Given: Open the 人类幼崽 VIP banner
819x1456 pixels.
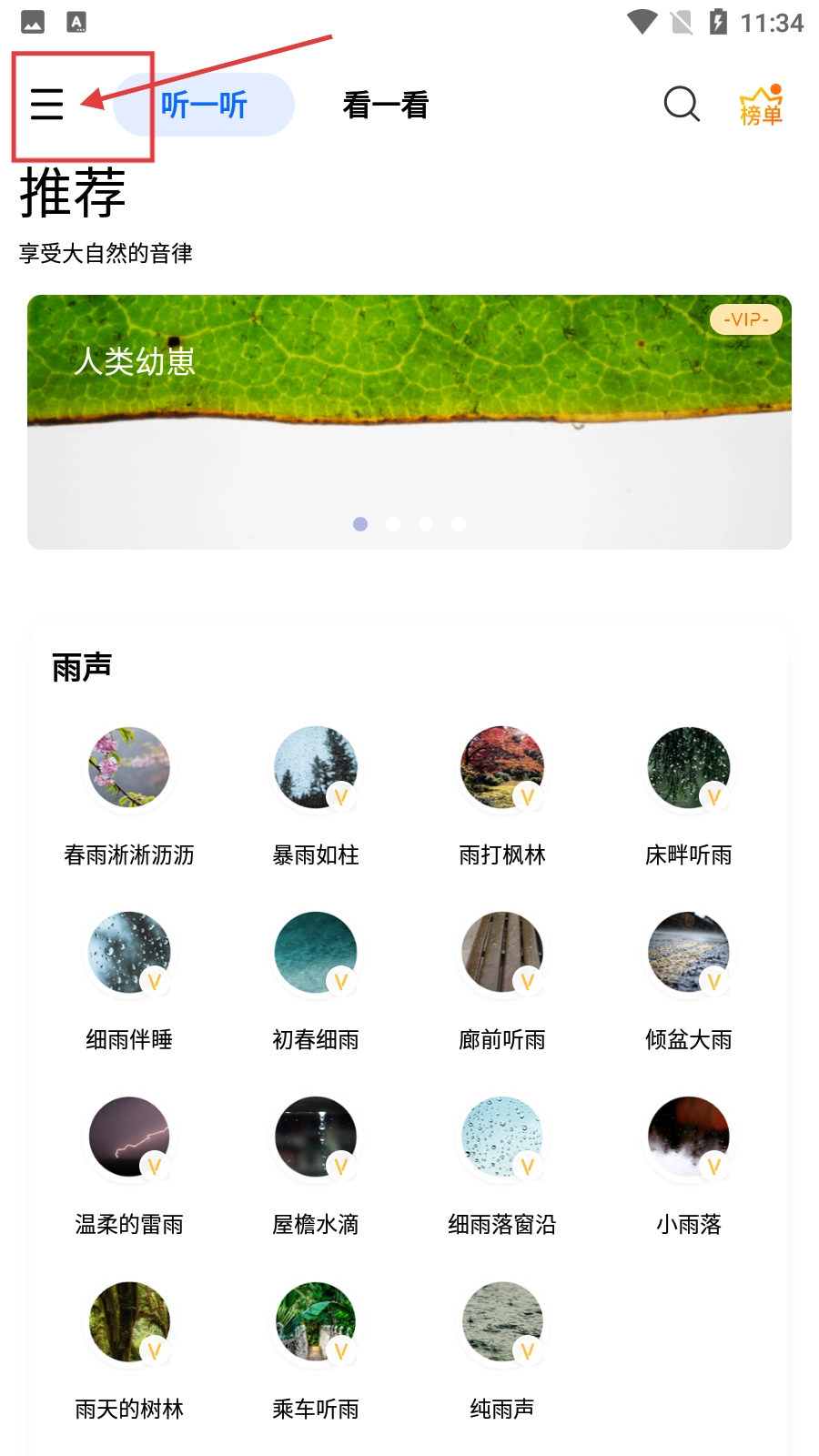Looking at the screenshot, I should pyautogui.click(x=409, y=421).
